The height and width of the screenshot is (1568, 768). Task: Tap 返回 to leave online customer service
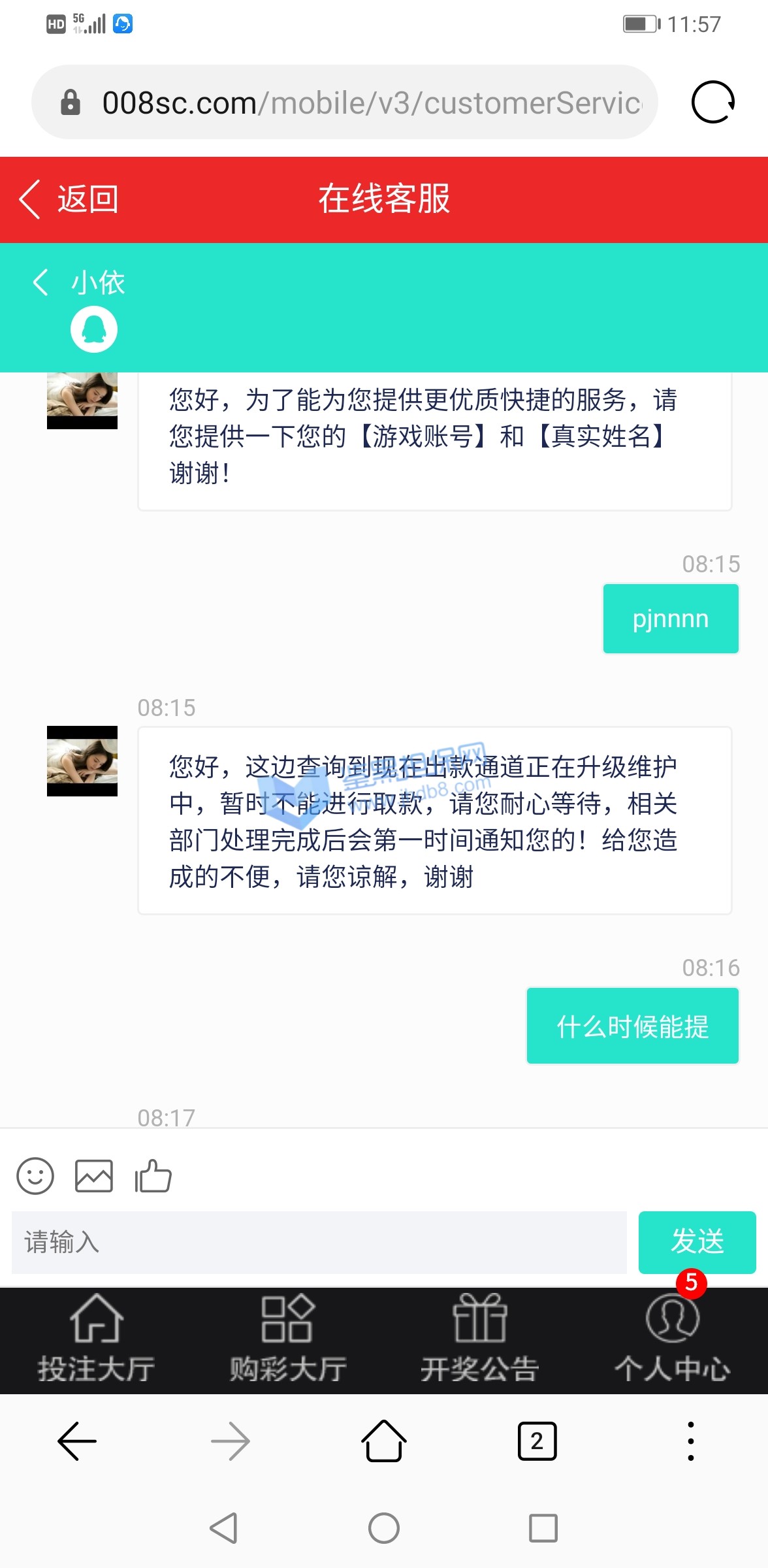(x=69, y=199)
